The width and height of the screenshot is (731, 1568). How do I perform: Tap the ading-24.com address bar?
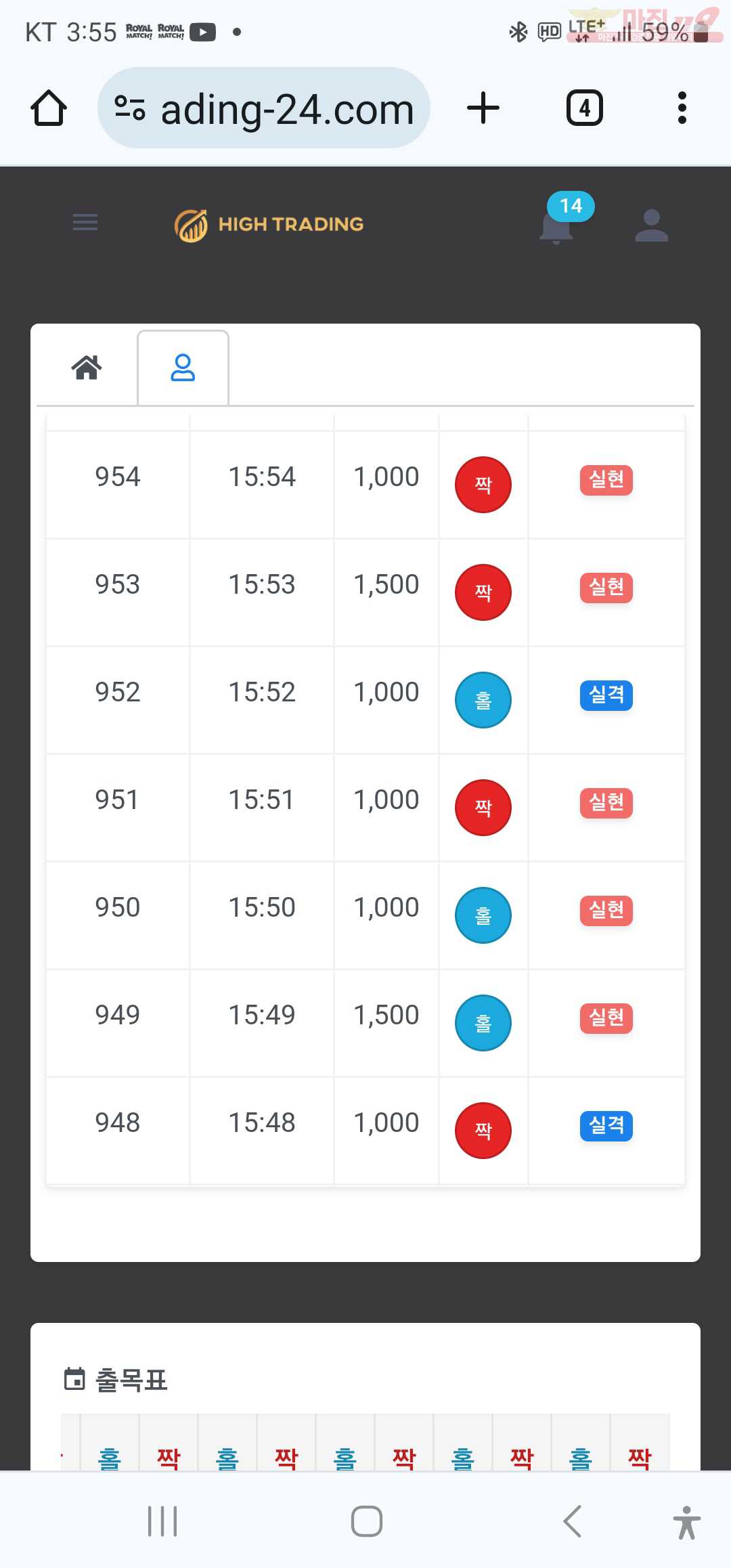(x=264, y=108)
